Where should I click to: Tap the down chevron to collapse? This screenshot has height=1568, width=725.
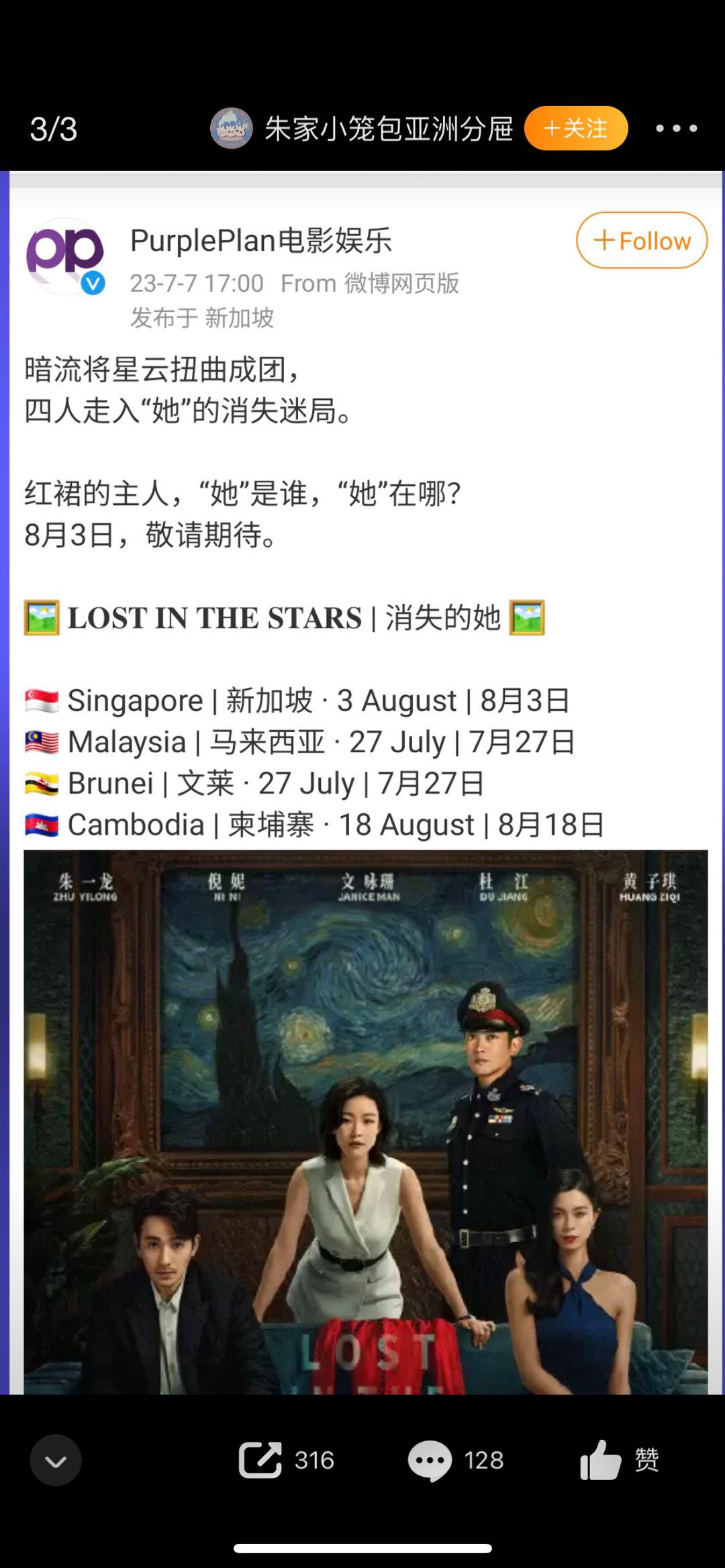(x=56, y=1460)
